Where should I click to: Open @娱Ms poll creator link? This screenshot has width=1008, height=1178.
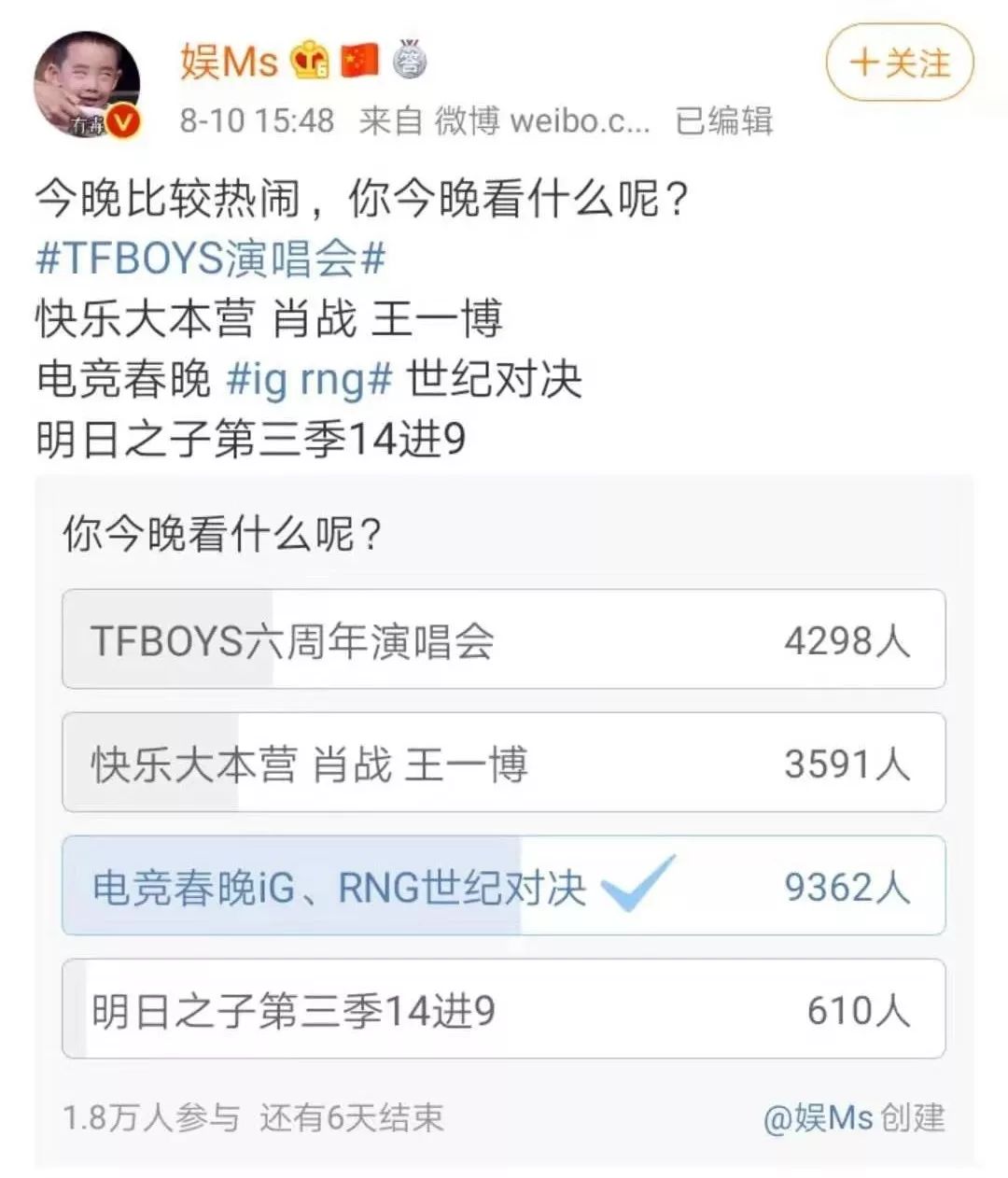[818, 1117]
